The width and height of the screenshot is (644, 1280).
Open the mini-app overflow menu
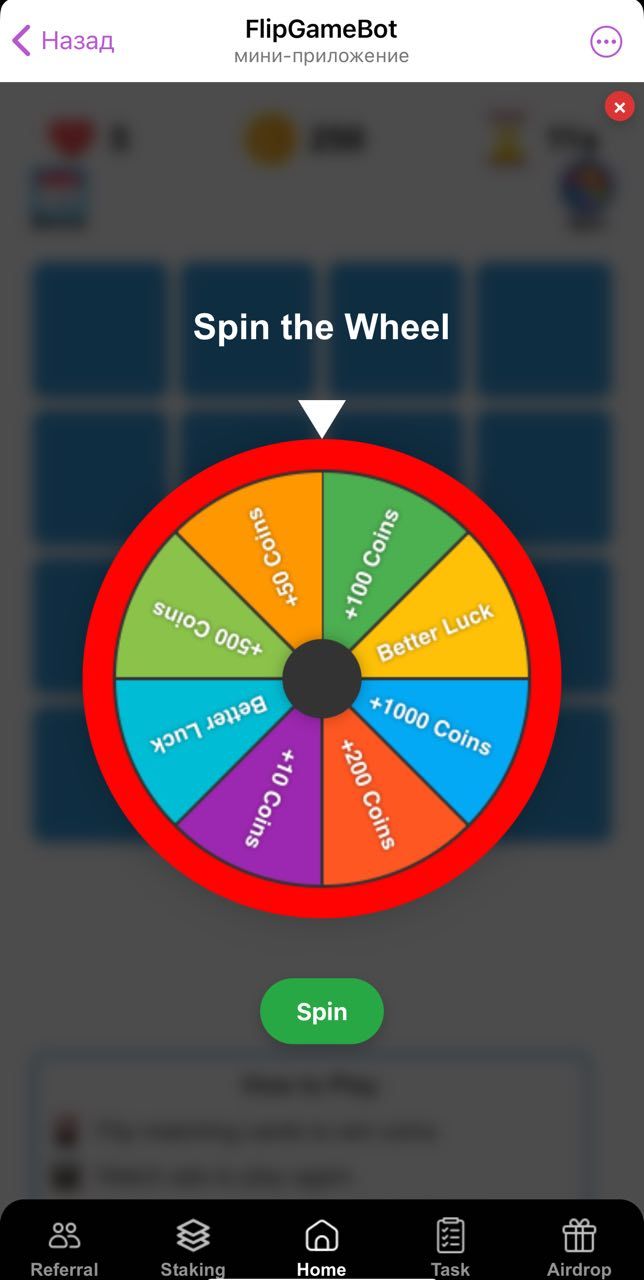606,41
